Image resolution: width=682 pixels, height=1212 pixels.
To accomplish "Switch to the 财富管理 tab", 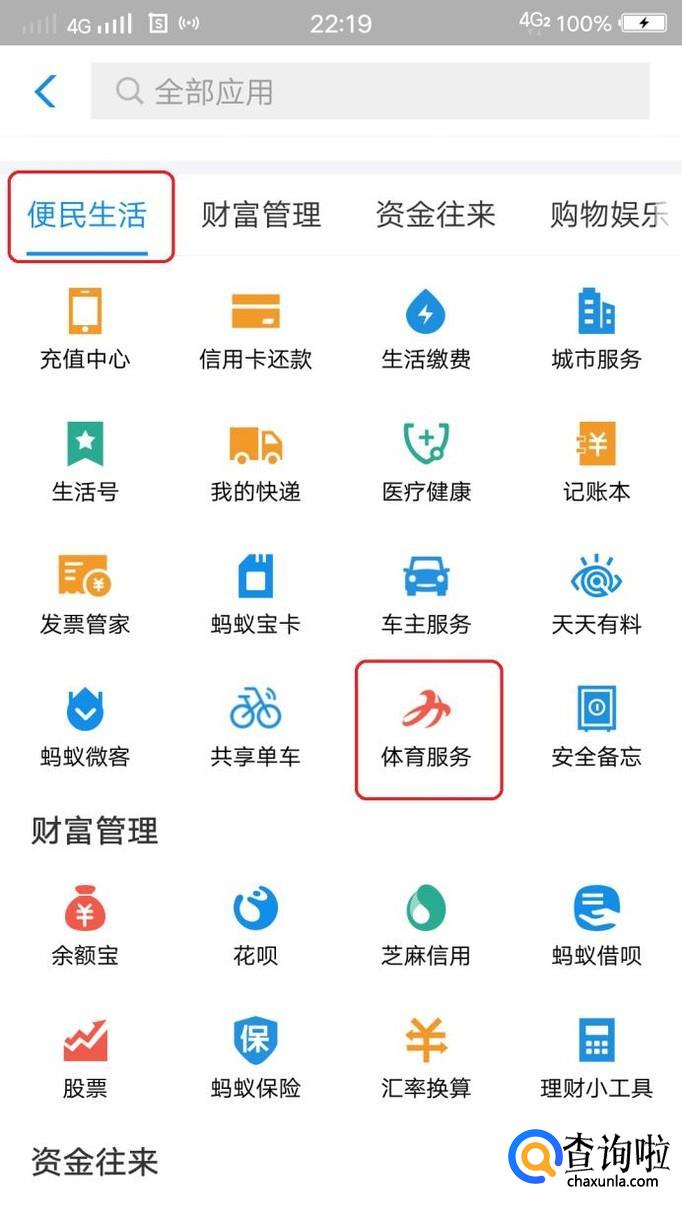I will click(261, 214).
